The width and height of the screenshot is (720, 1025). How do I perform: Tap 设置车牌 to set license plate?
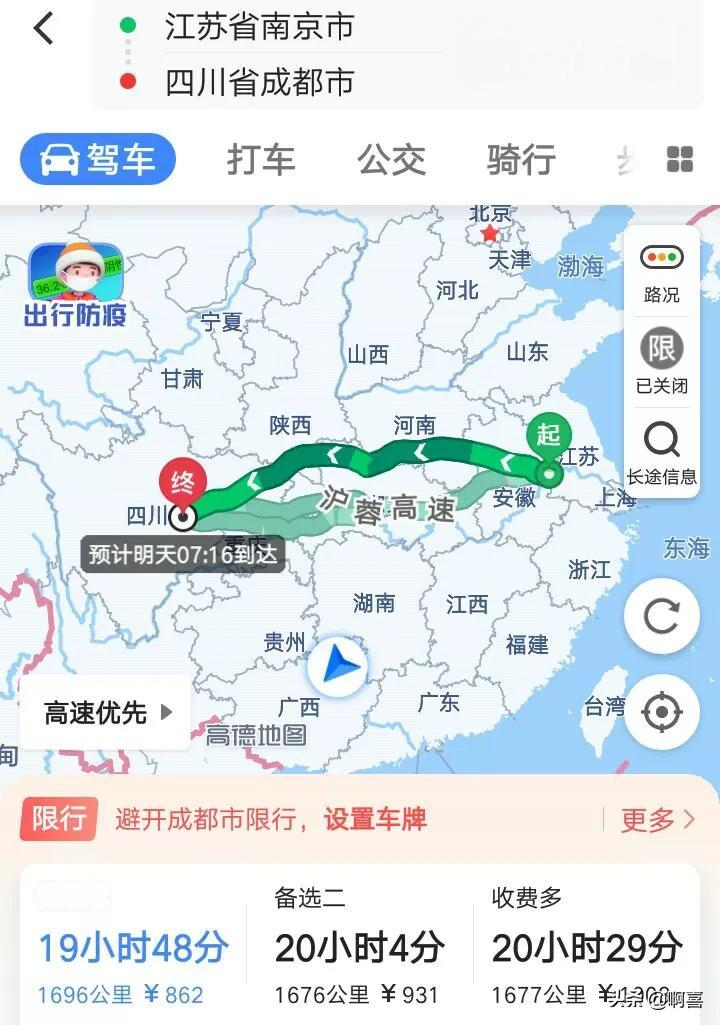click(375, 820)
